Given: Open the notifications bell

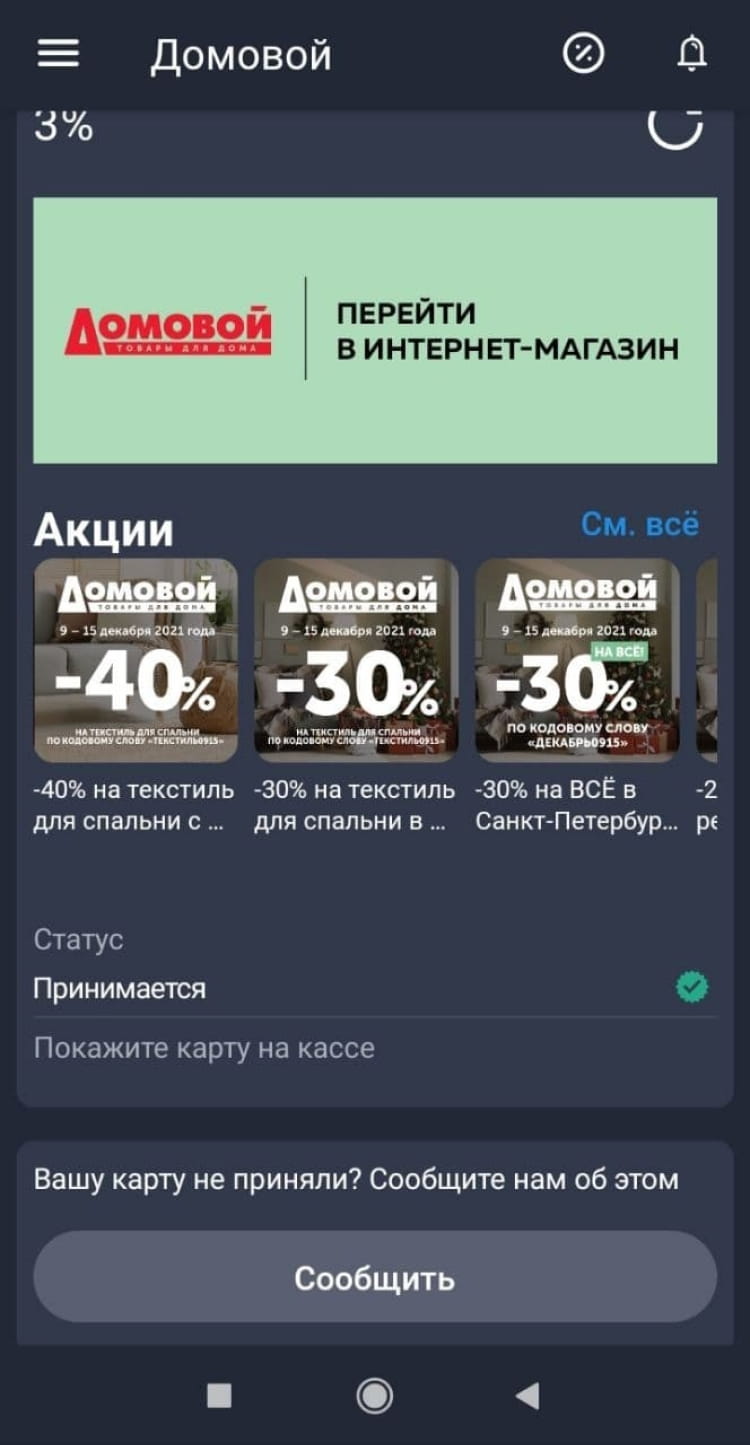Looking at the screenshot, I should [692, 54].
